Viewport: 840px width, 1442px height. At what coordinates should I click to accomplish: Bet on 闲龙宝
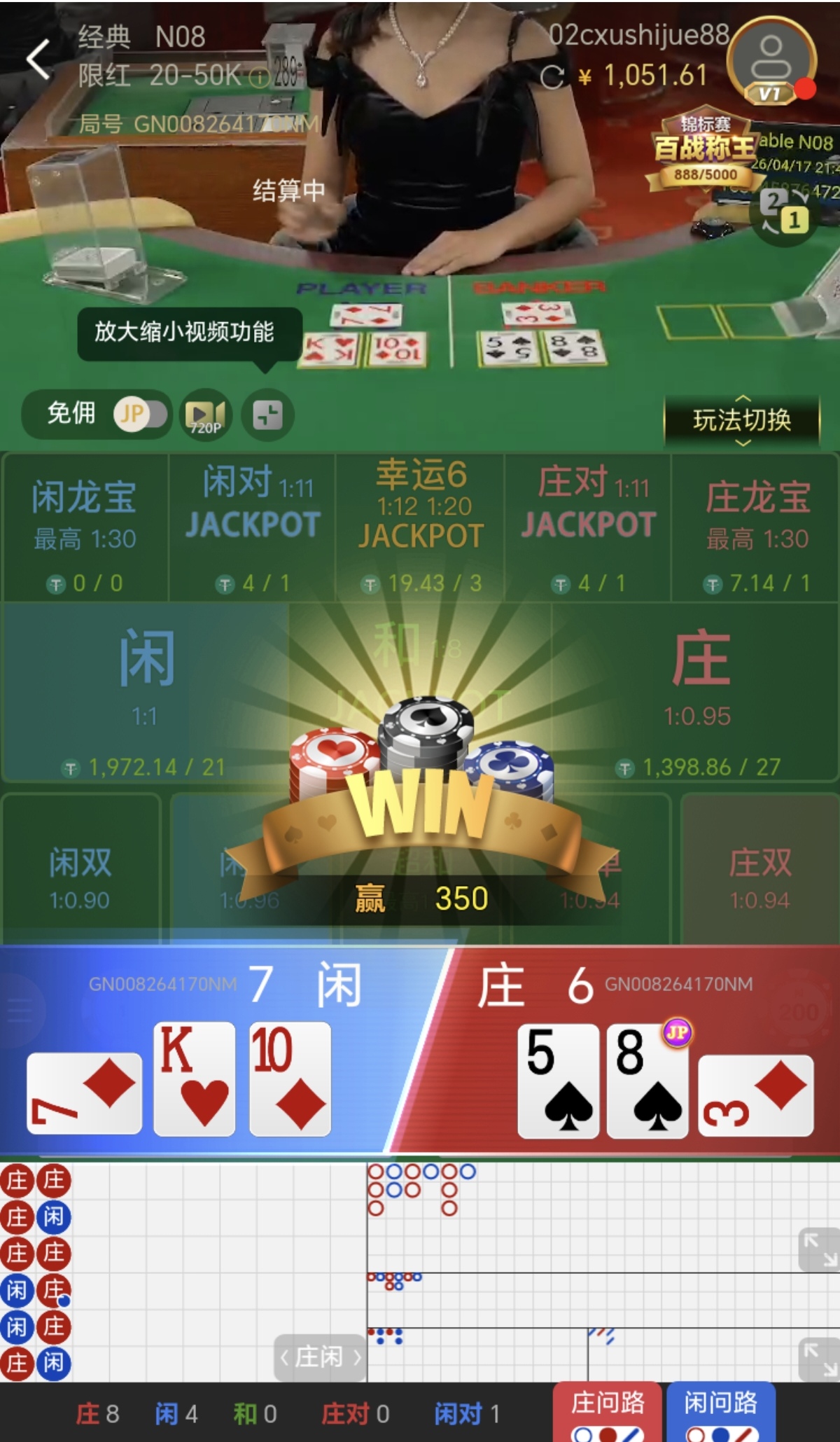pyautogui.click(x=85, y=527)
